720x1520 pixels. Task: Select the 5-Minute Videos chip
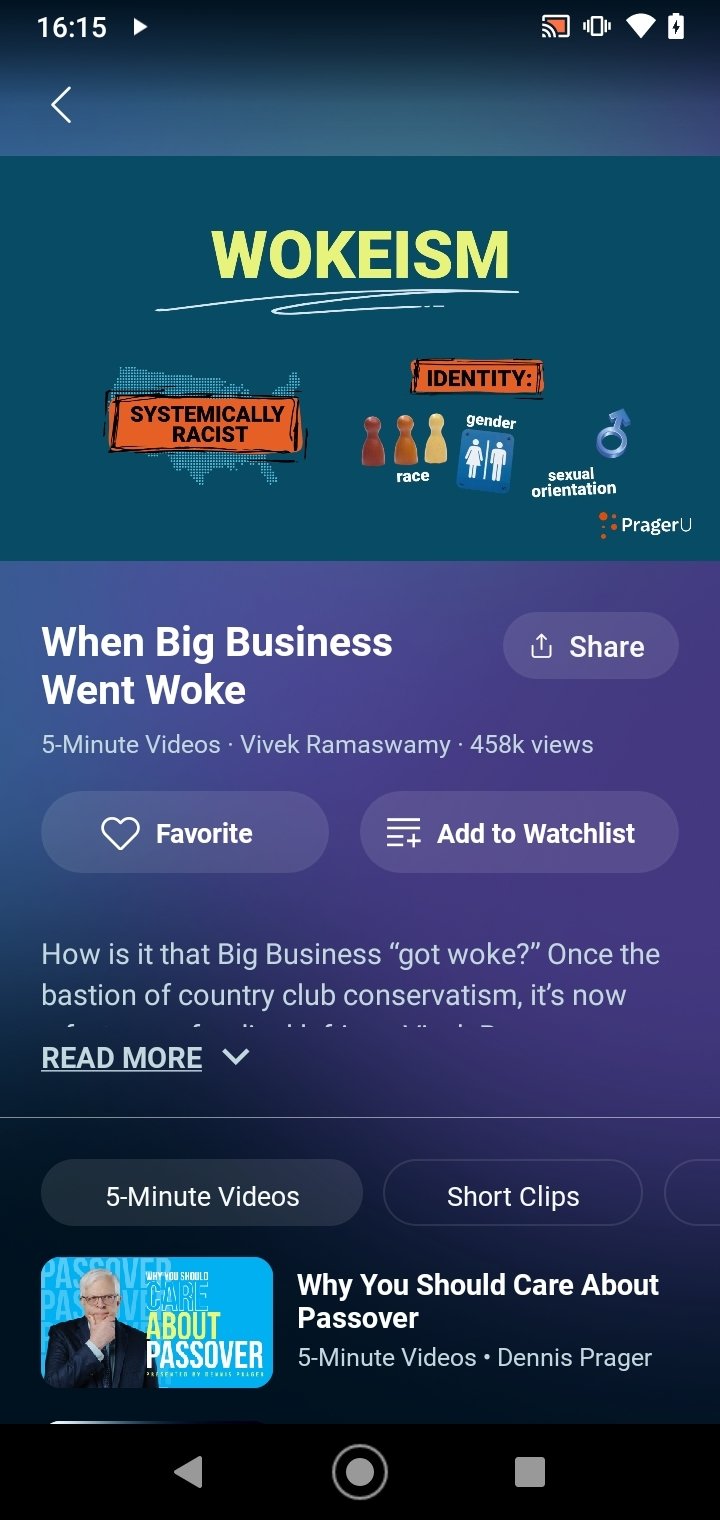pyautogui.click(x=202, y=1196)
